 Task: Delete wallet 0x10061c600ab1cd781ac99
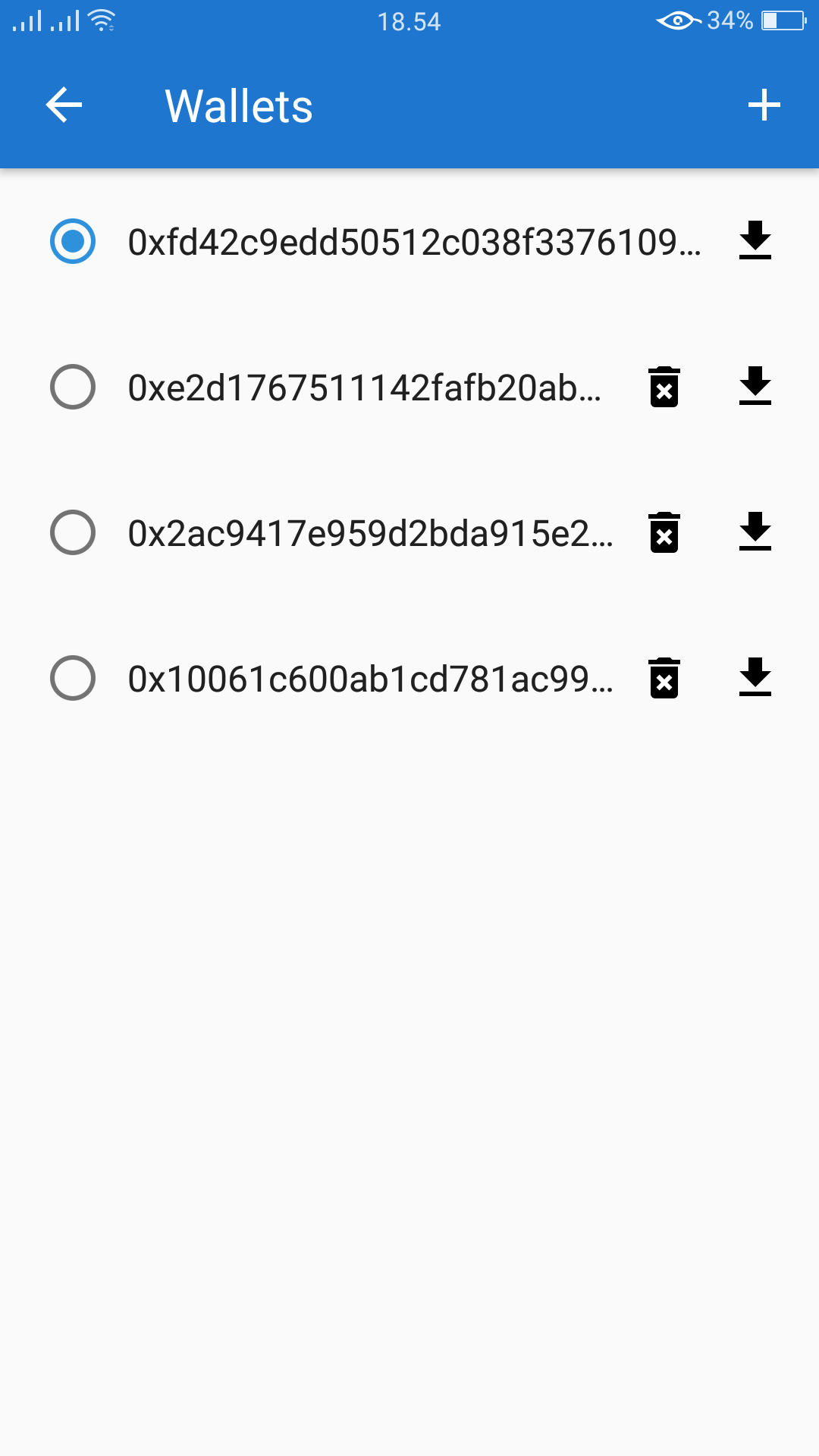(664, 678)
